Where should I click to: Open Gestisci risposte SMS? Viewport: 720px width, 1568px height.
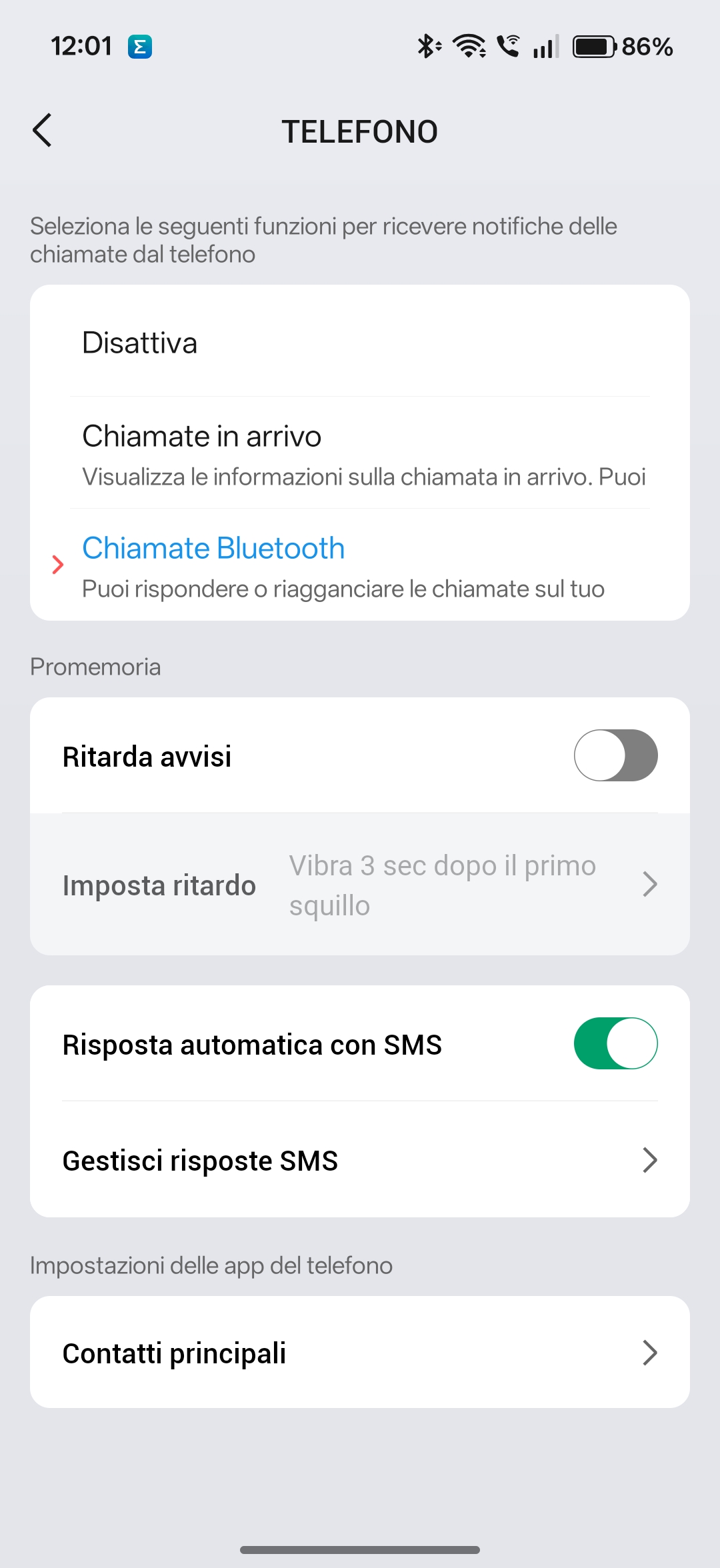(x=360, y=1160)
